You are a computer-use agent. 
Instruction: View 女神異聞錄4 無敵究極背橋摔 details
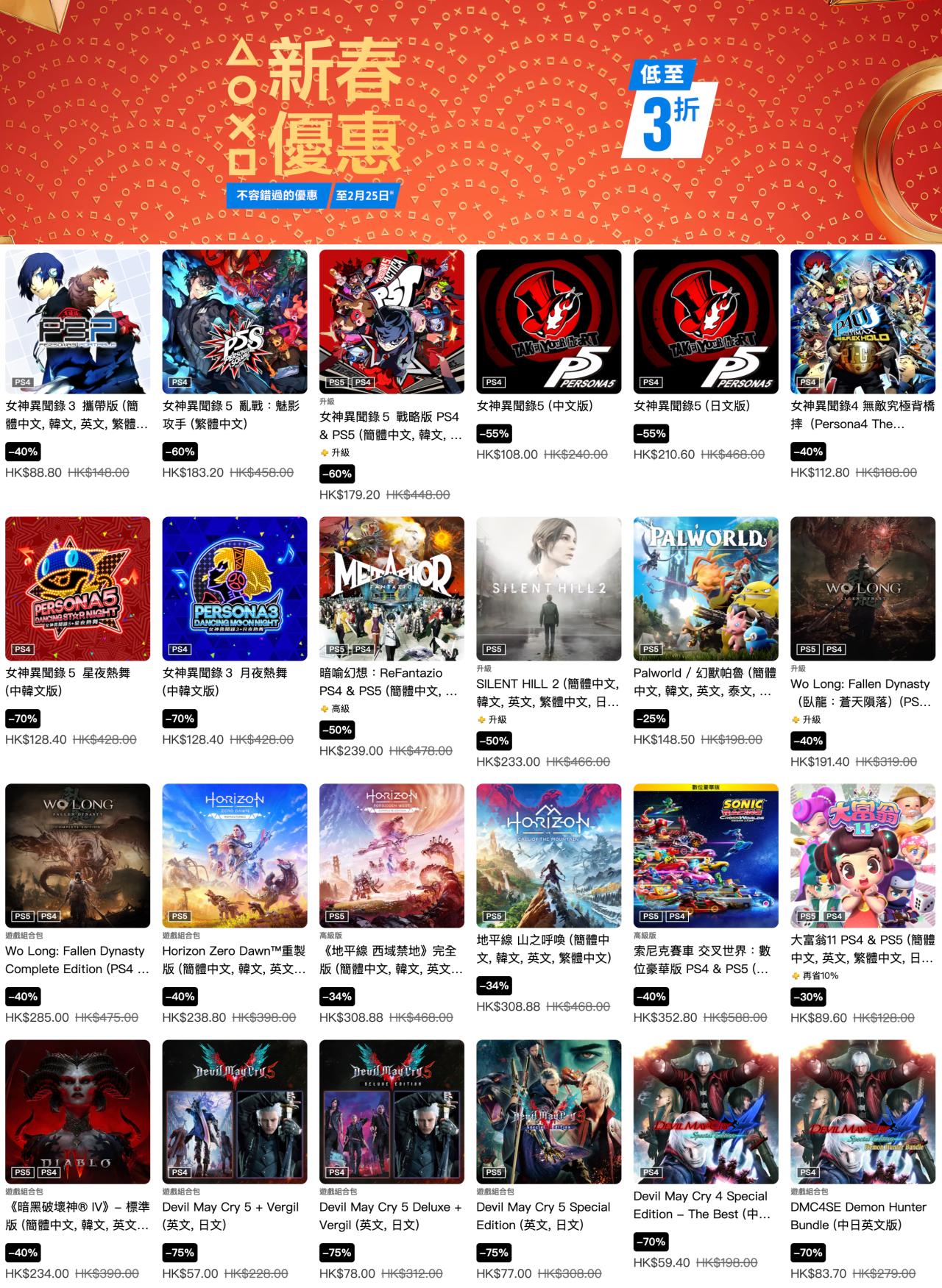(x=863, y=321)
